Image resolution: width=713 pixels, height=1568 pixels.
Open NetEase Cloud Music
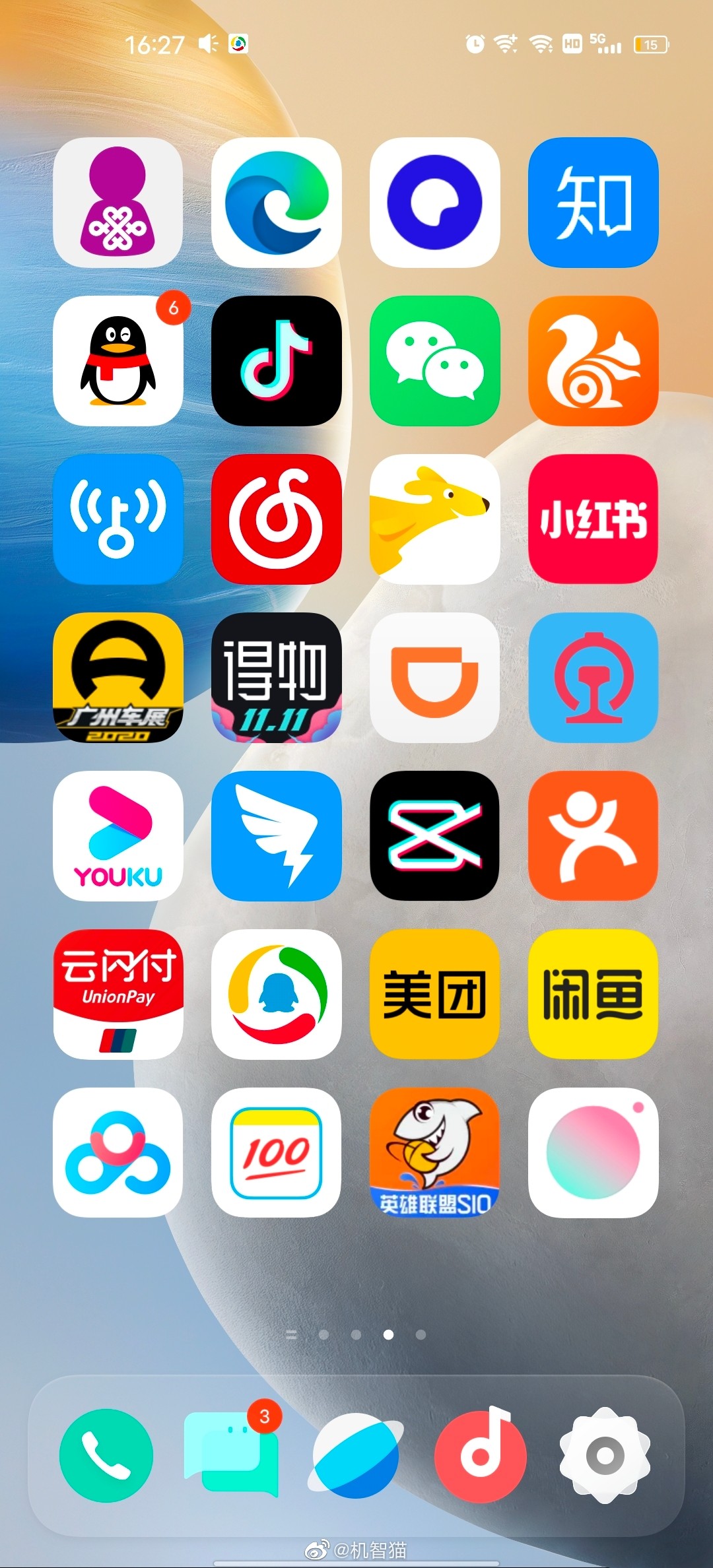(276, 519)
